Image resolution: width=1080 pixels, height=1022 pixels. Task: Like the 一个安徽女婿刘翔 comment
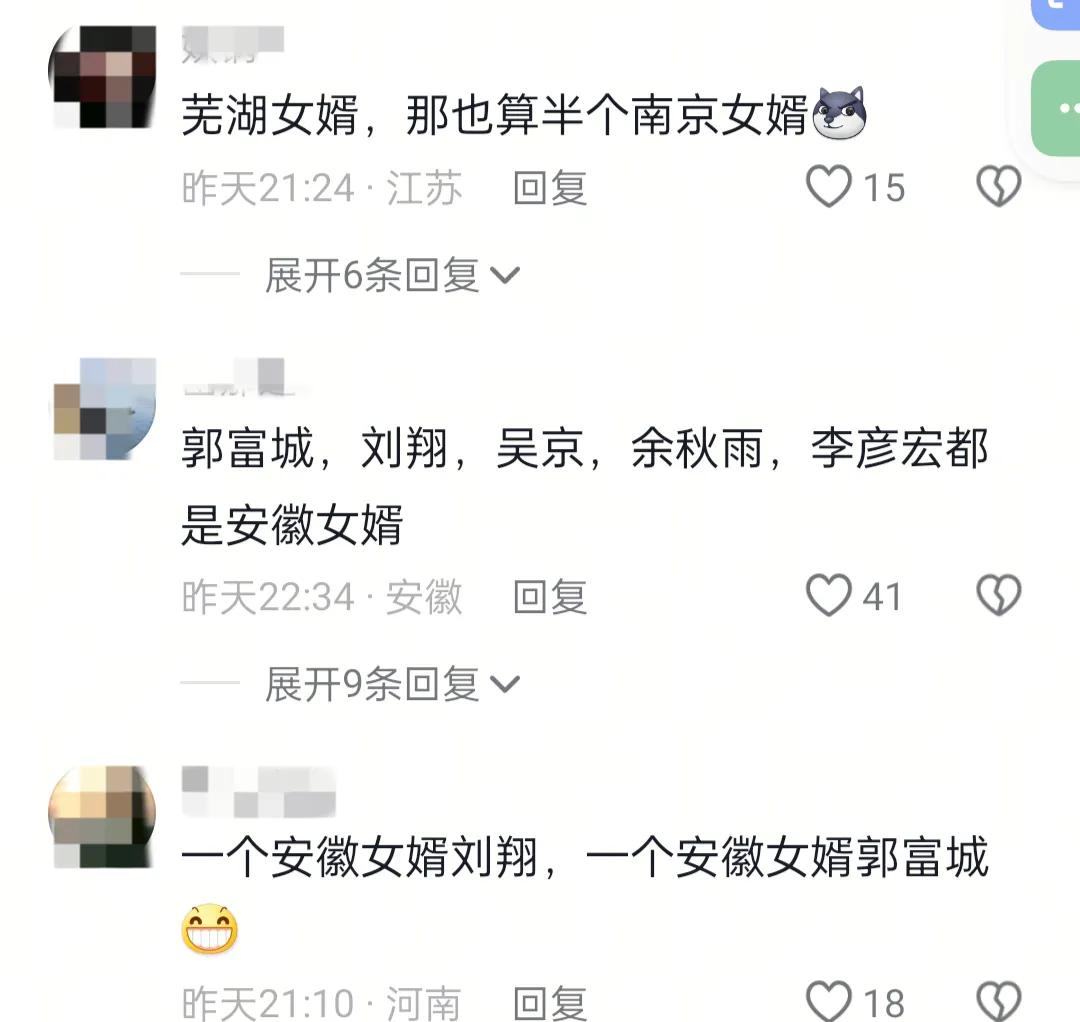point(829,1001)
